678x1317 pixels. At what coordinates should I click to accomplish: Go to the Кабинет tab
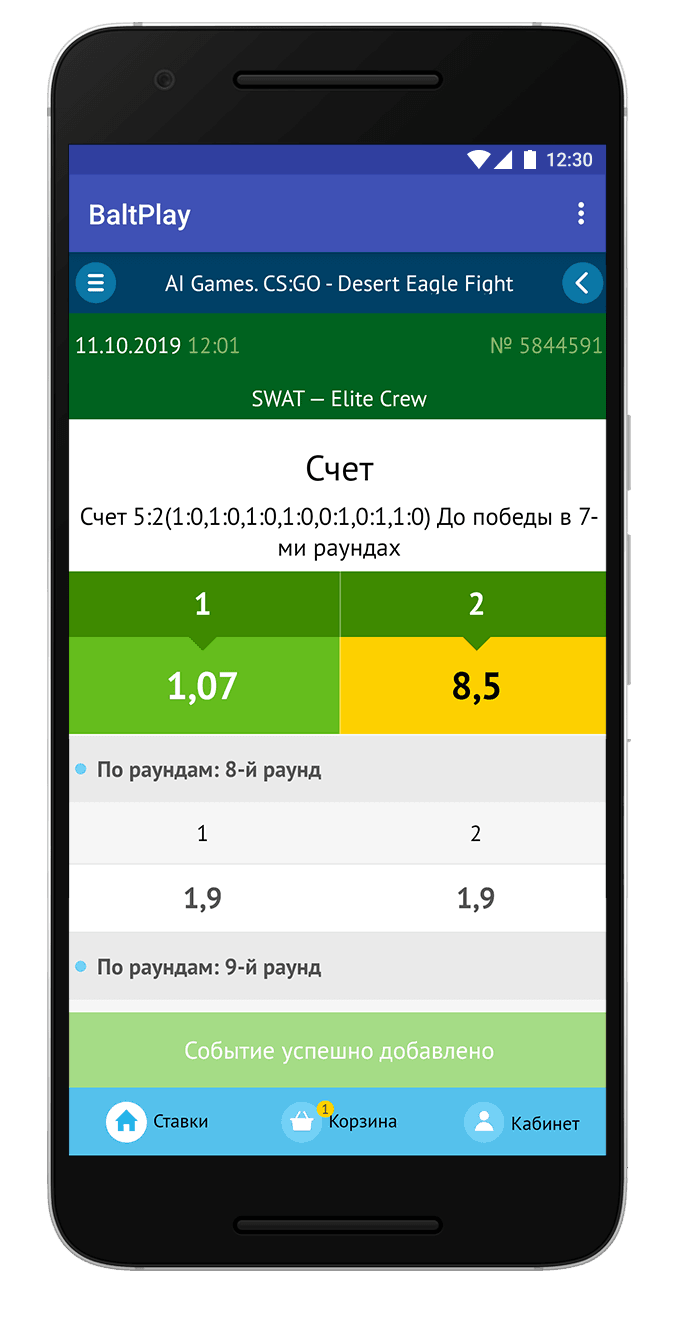pyautogui.click(x=521, y=1122)
